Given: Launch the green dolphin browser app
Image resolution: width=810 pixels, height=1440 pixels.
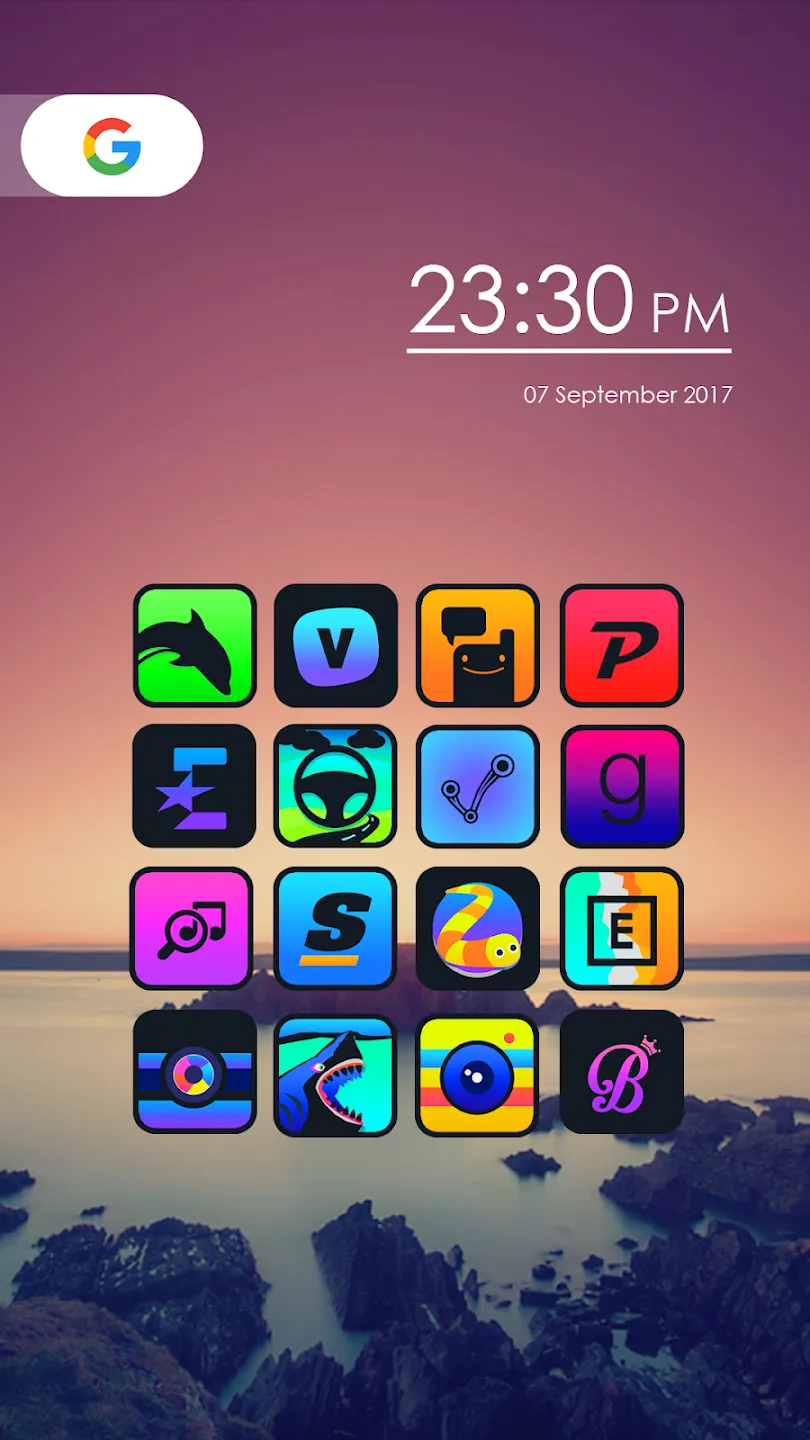Looking at the screenshot, I should click(x=195, y=646).
